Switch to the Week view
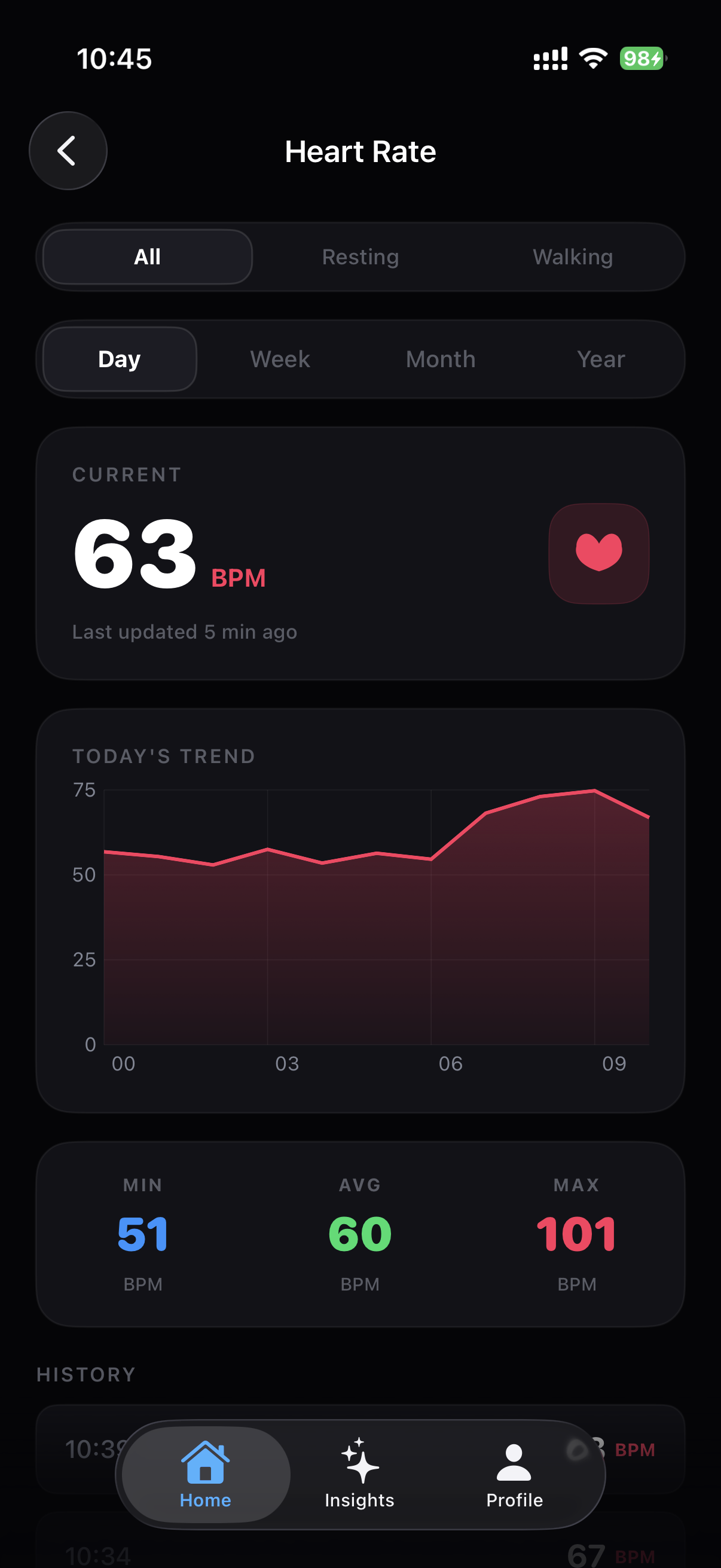The image size is (721, 1568). pos(279,359)
